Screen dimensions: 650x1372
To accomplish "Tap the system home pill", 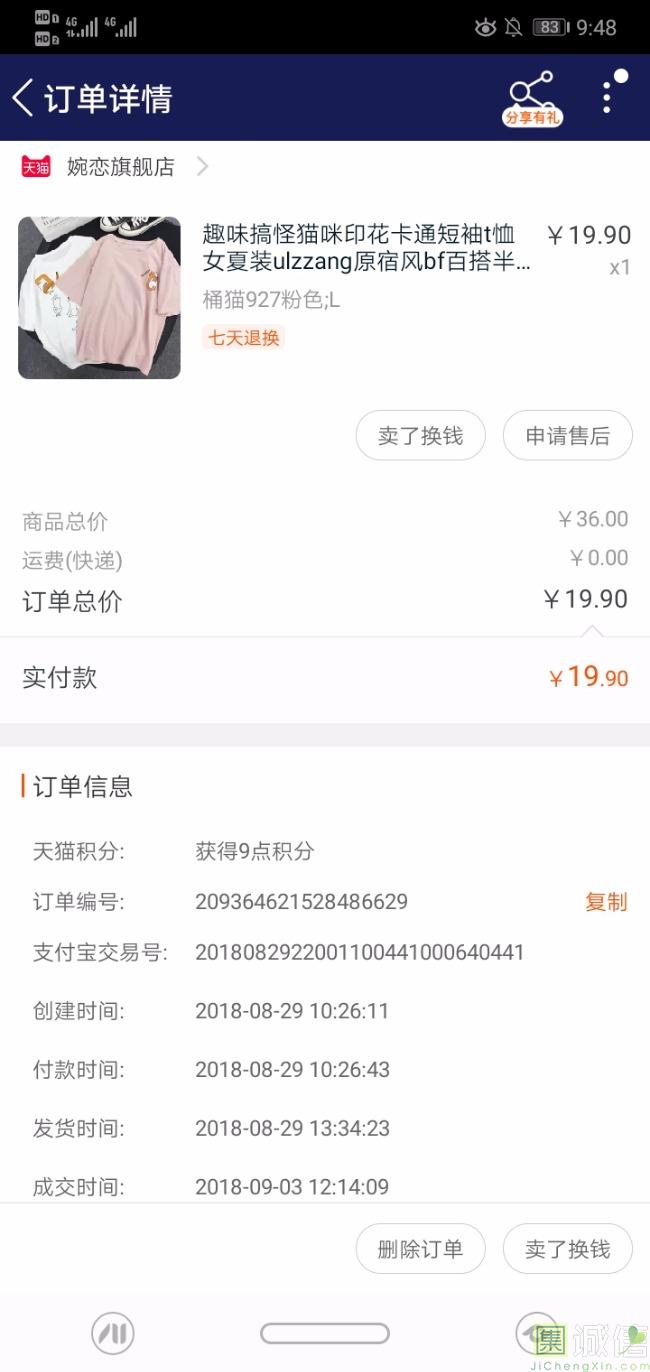I will [x=324, y=1333].
